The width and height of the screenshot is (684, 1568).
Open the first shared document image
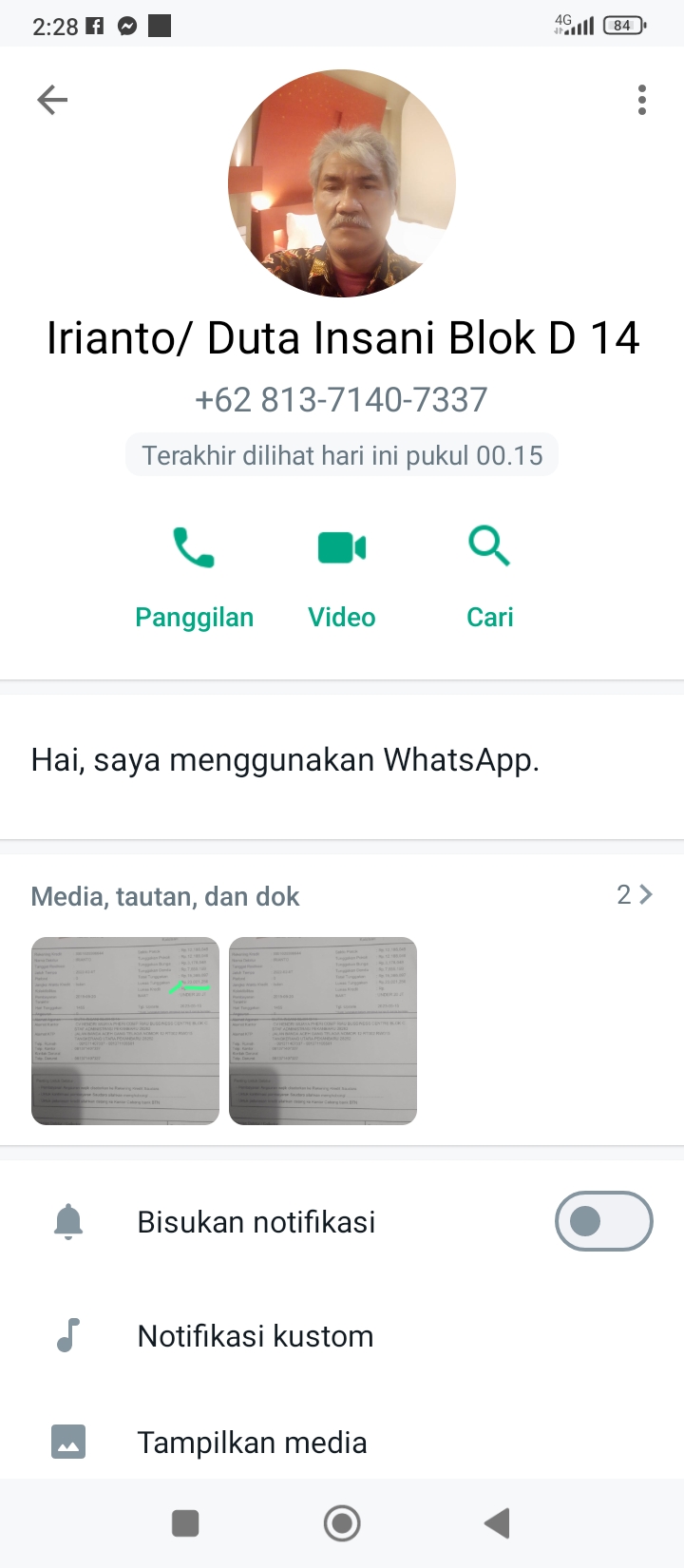tap(125, 1031)
